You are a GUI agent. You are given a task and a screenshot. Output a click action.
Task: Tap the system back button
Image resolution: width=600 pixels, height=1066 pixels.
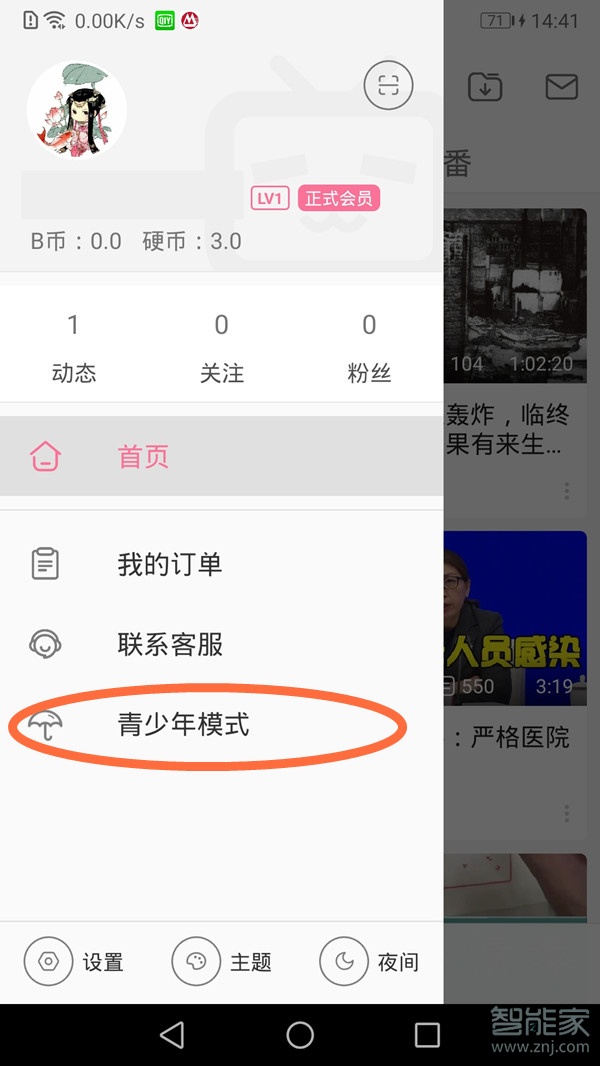point(172,1034)
